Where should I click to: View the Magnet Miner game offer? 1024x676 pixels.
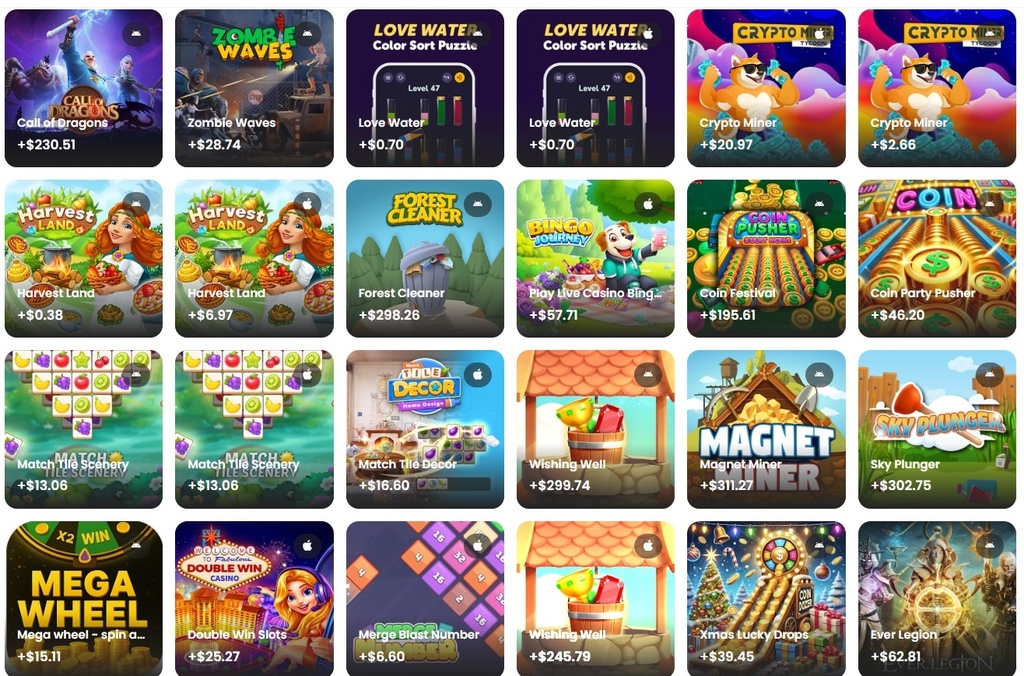pyautogui.click(x=766, y=429)
